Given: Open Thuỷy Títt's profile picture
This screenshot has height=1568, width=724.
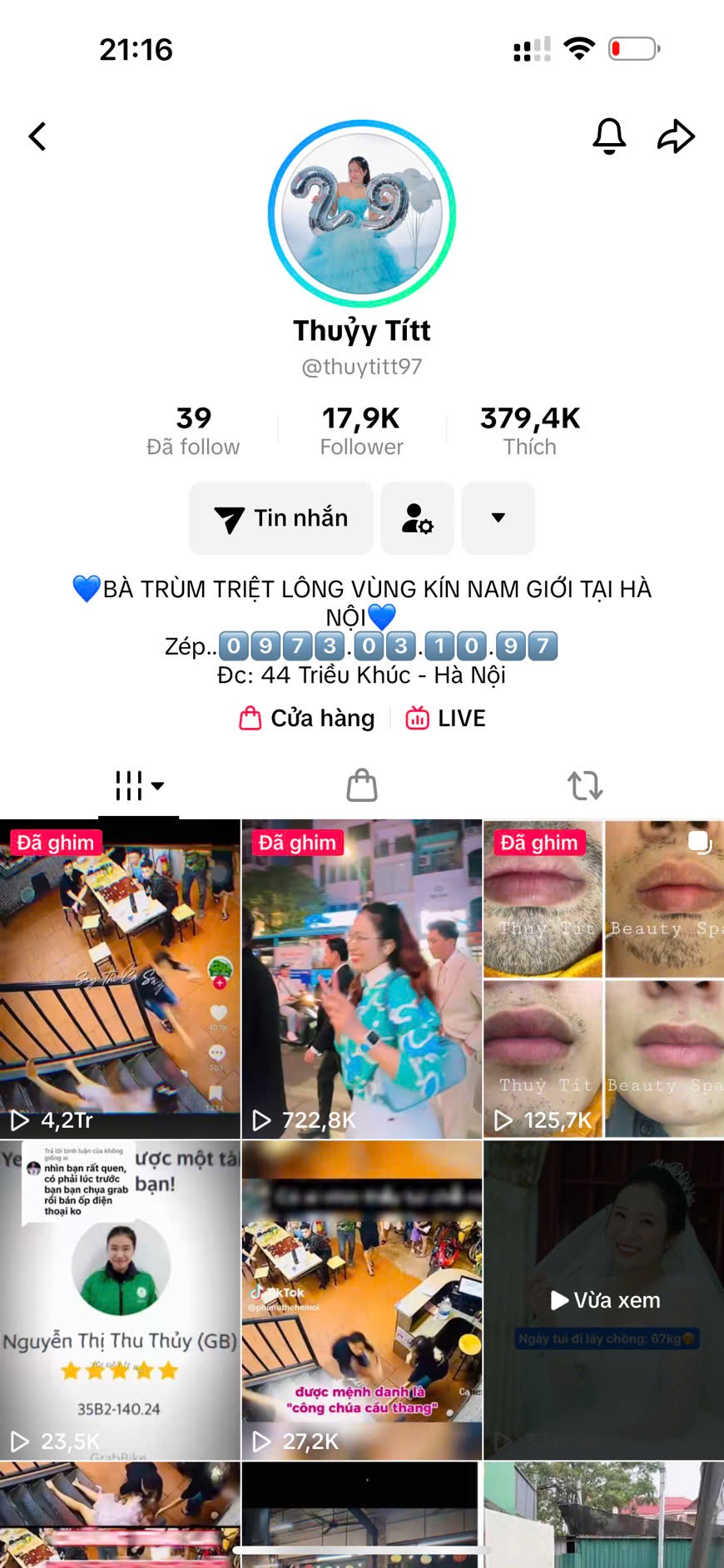Looking at the screenshot, I should pos(362,214).
